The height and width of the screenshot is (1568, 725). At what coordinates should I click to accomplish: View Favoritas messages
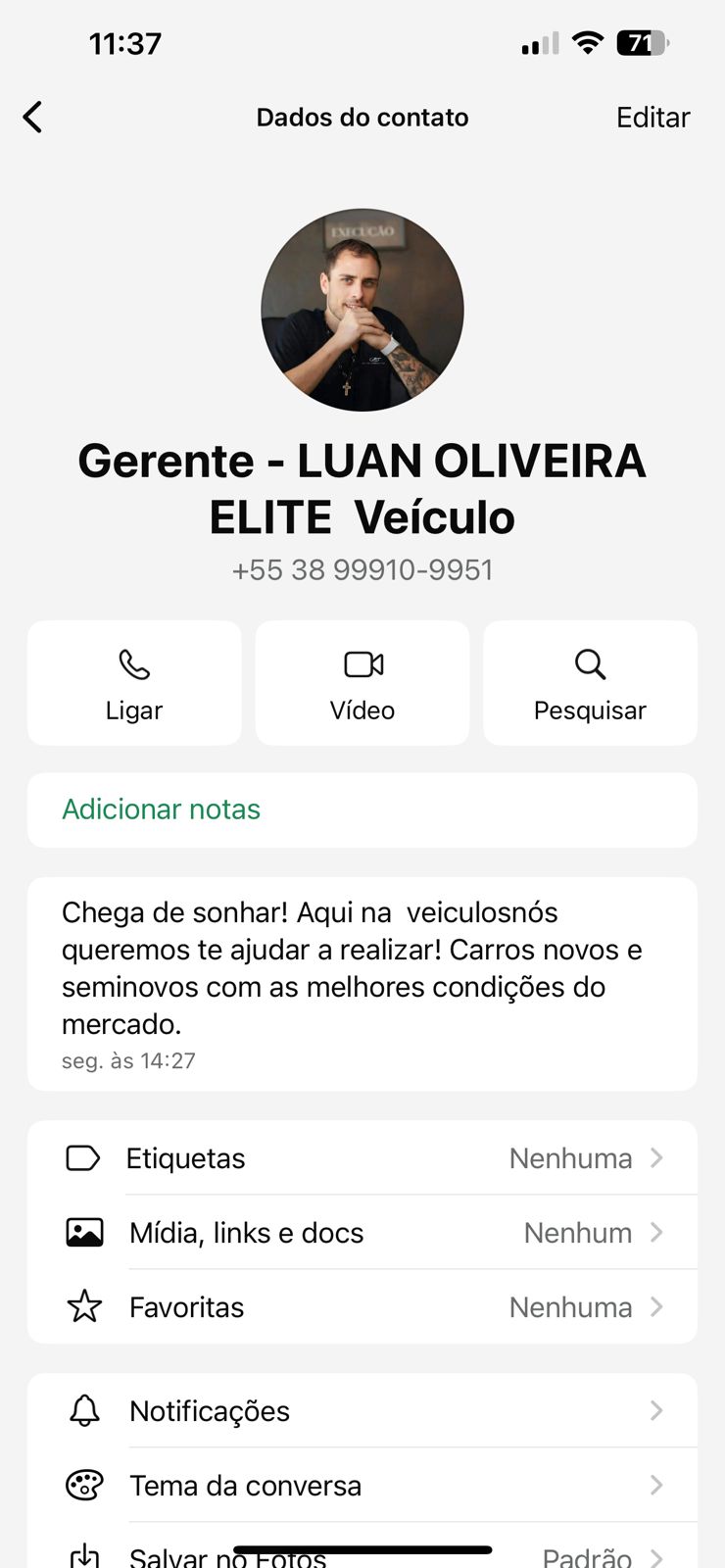coord(362,1307)
